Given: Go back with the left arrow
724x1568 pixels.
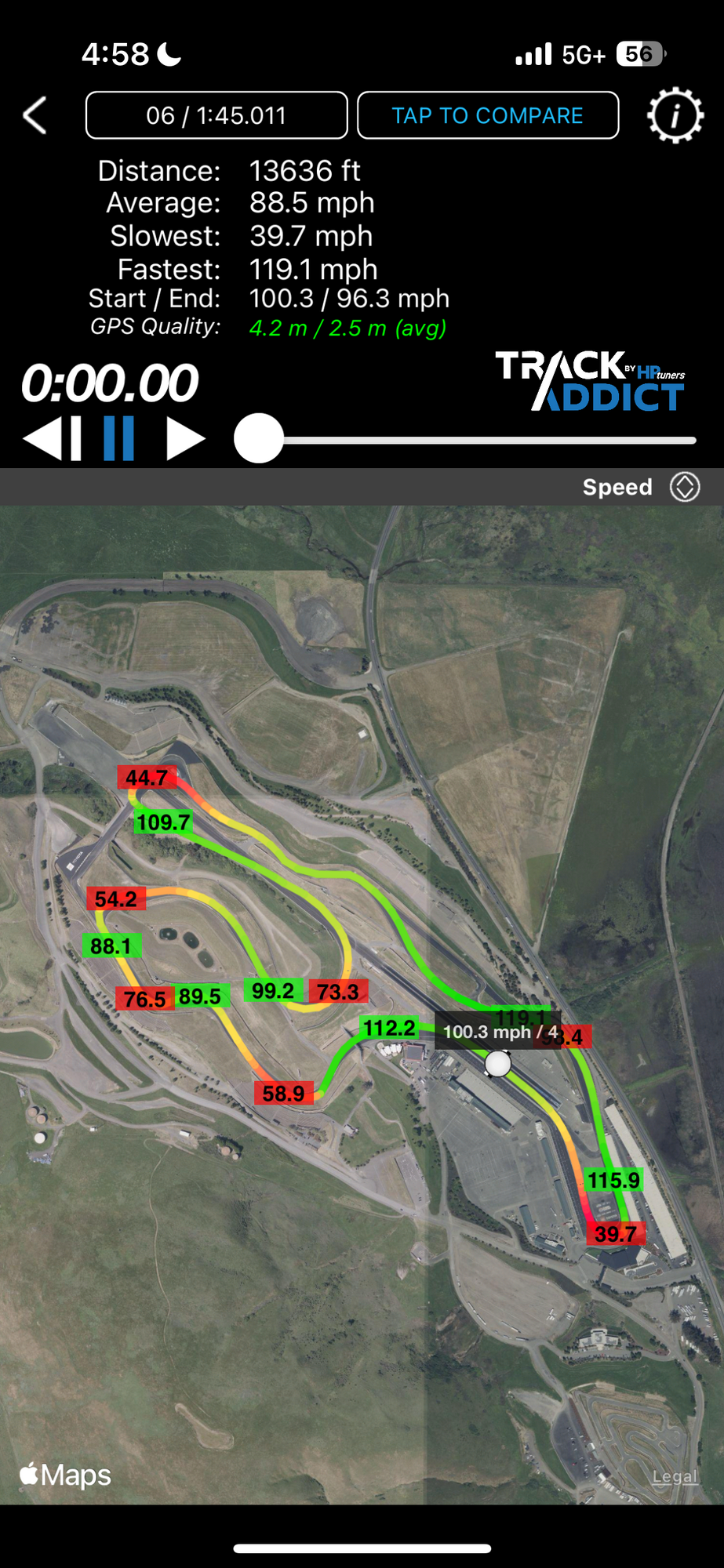Looking at the screenshot, I should click(35, 116).
